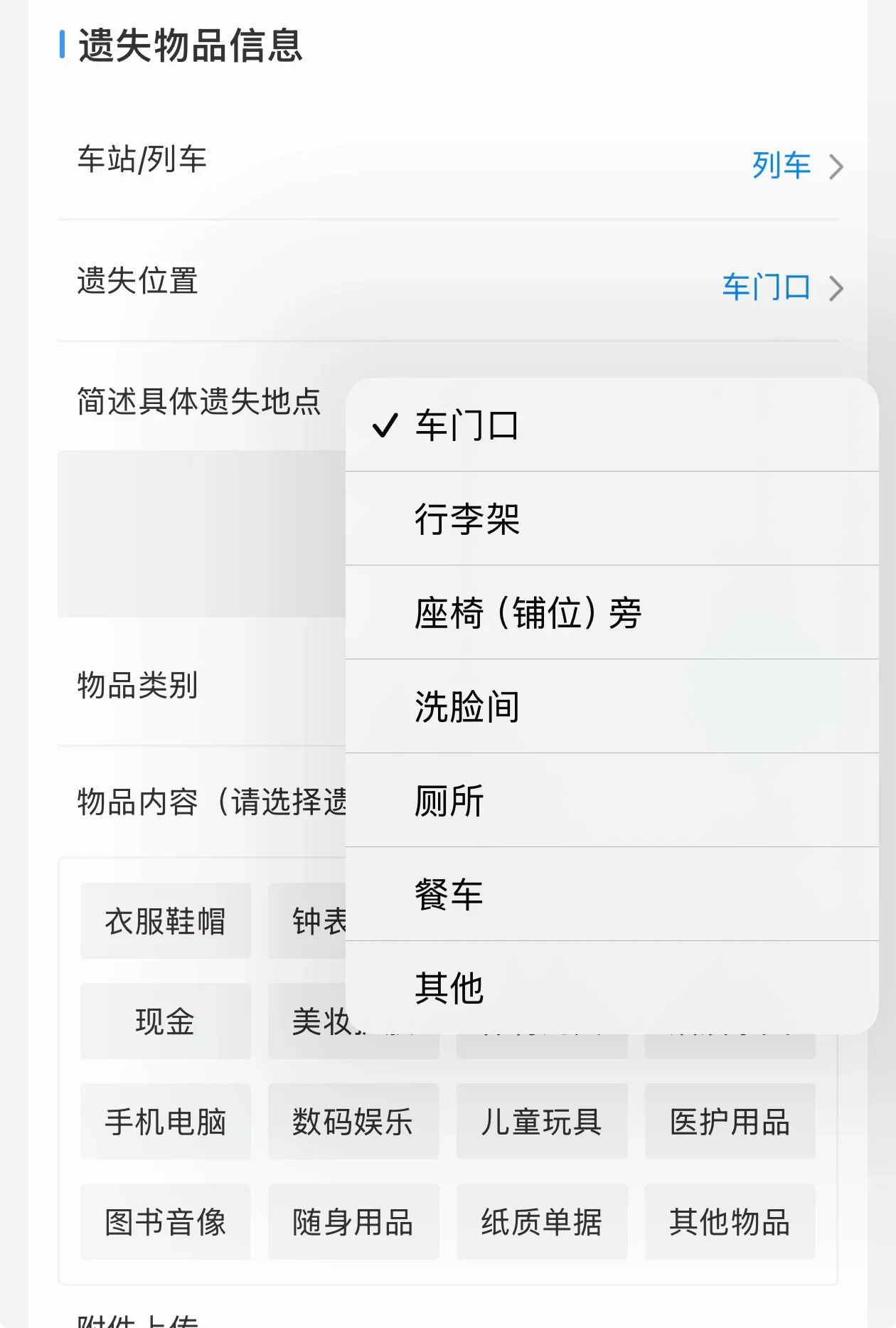Select the 衣服鞋帽 item chip
This screenshot has width=896, height=1328.
[166, 921]
